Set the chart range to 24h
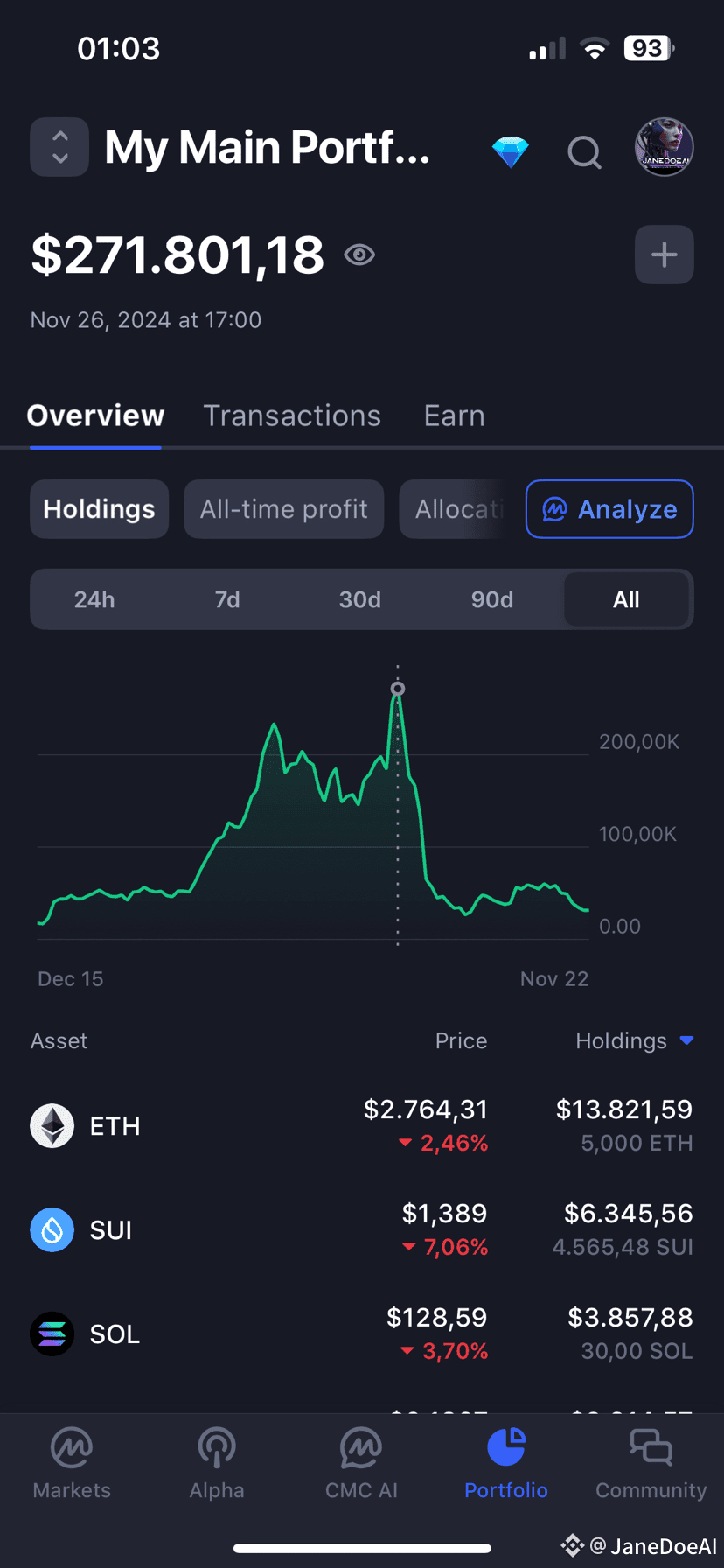724x1568 pixels. (x=94, y=599)
